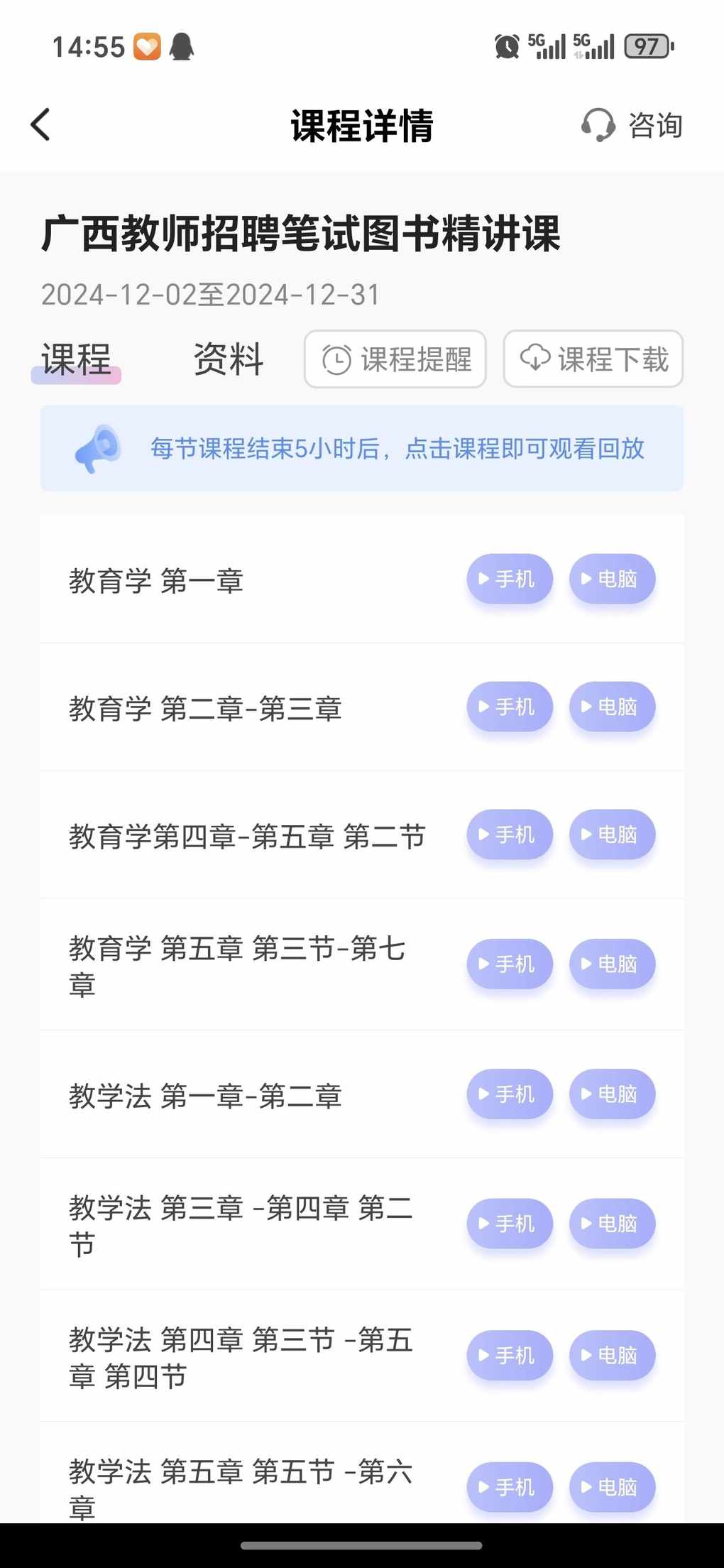Viewport: 724px width, 1568px height.
Task: Start 教育学 第五章 第三节-第七章 on 手机
Action: coord(509,964)
